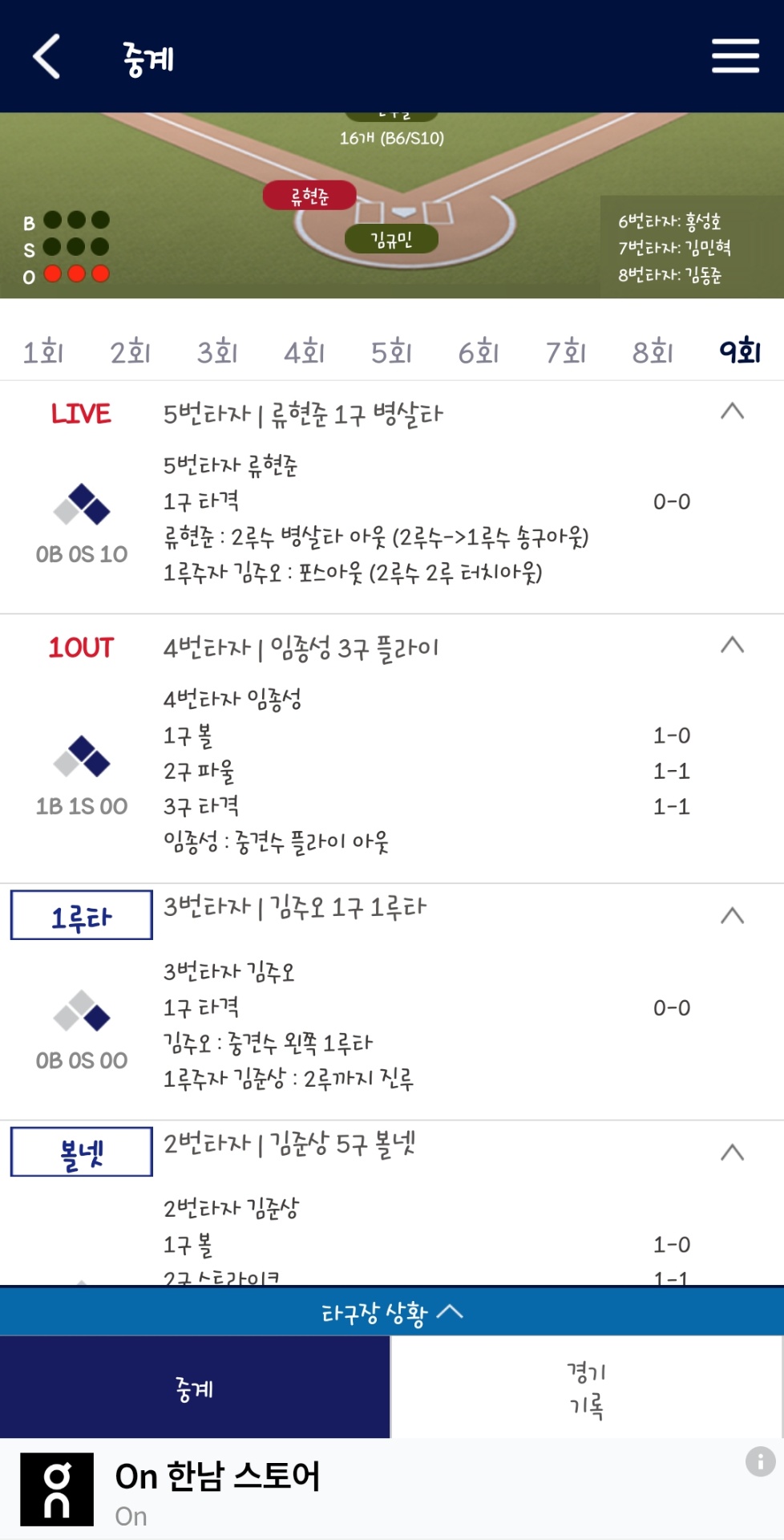784x1540 pixels.
Task: Tap the ad info icon
Action: 760,1461
